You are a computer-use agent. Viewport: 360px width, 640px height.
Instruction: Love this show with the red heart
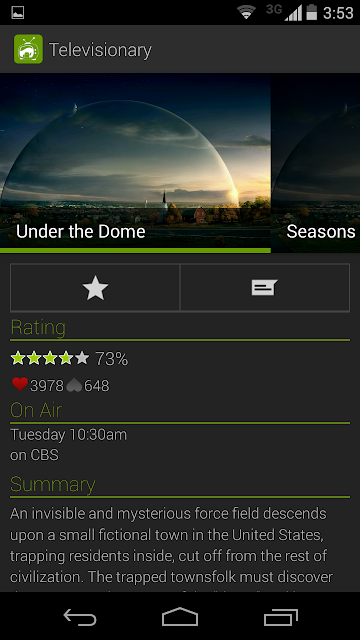tap(20, 384)
